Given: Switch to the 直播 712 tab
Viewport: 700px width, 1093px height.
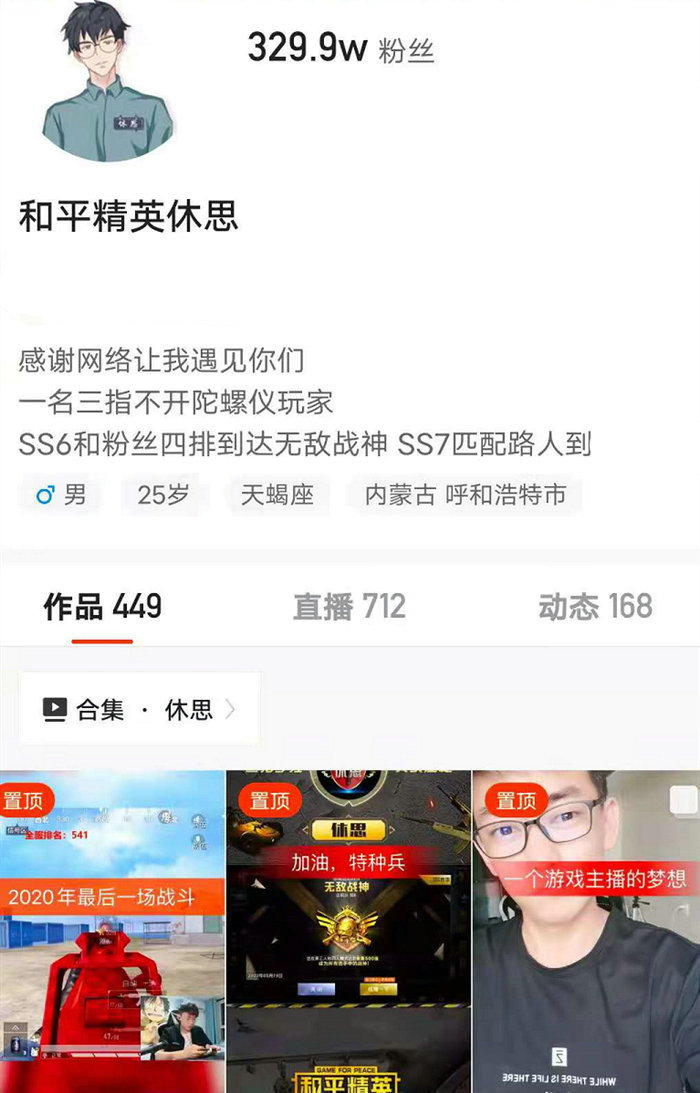Looking at the screenshot, I should point(349,606).
